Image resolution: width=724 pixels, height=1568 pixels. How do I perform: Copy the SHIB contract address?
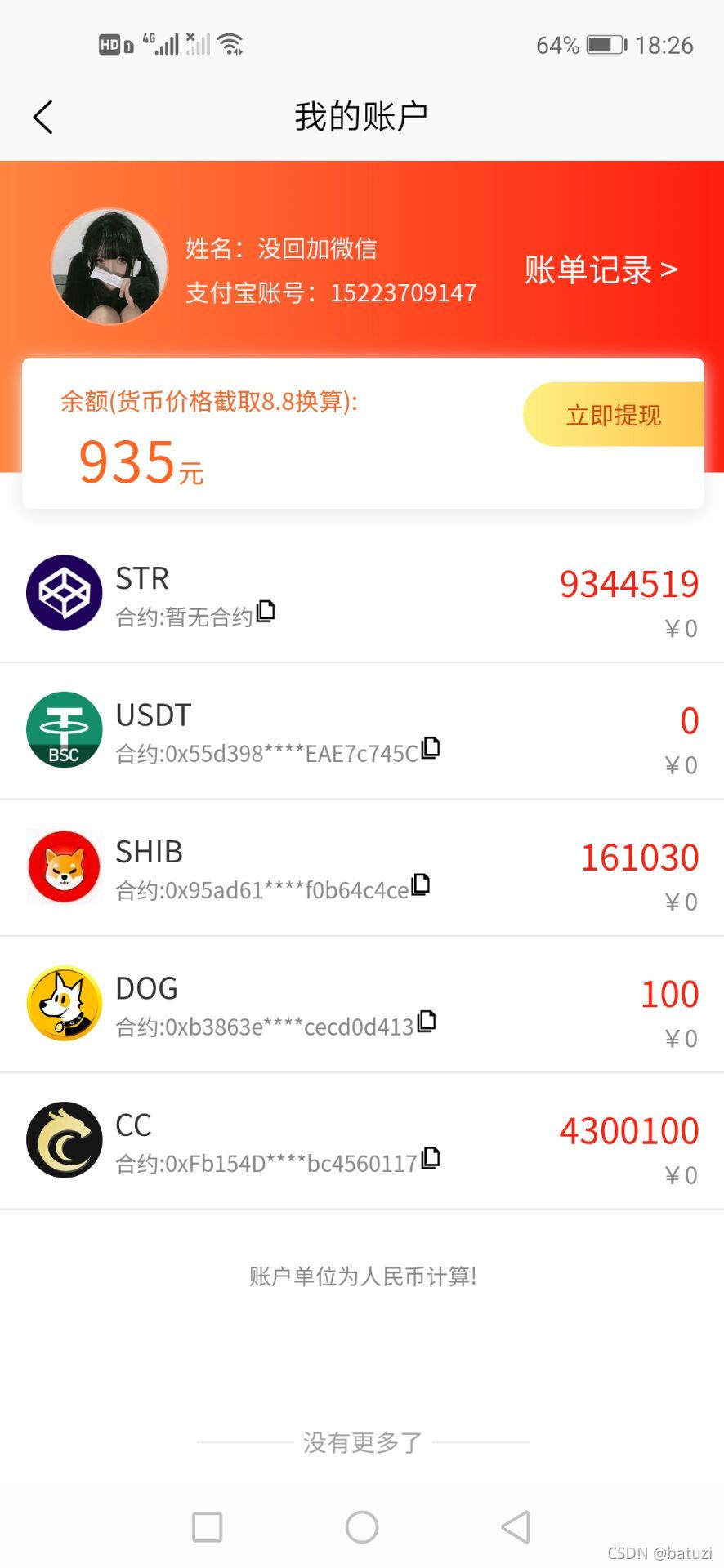[x=421, y=884]
